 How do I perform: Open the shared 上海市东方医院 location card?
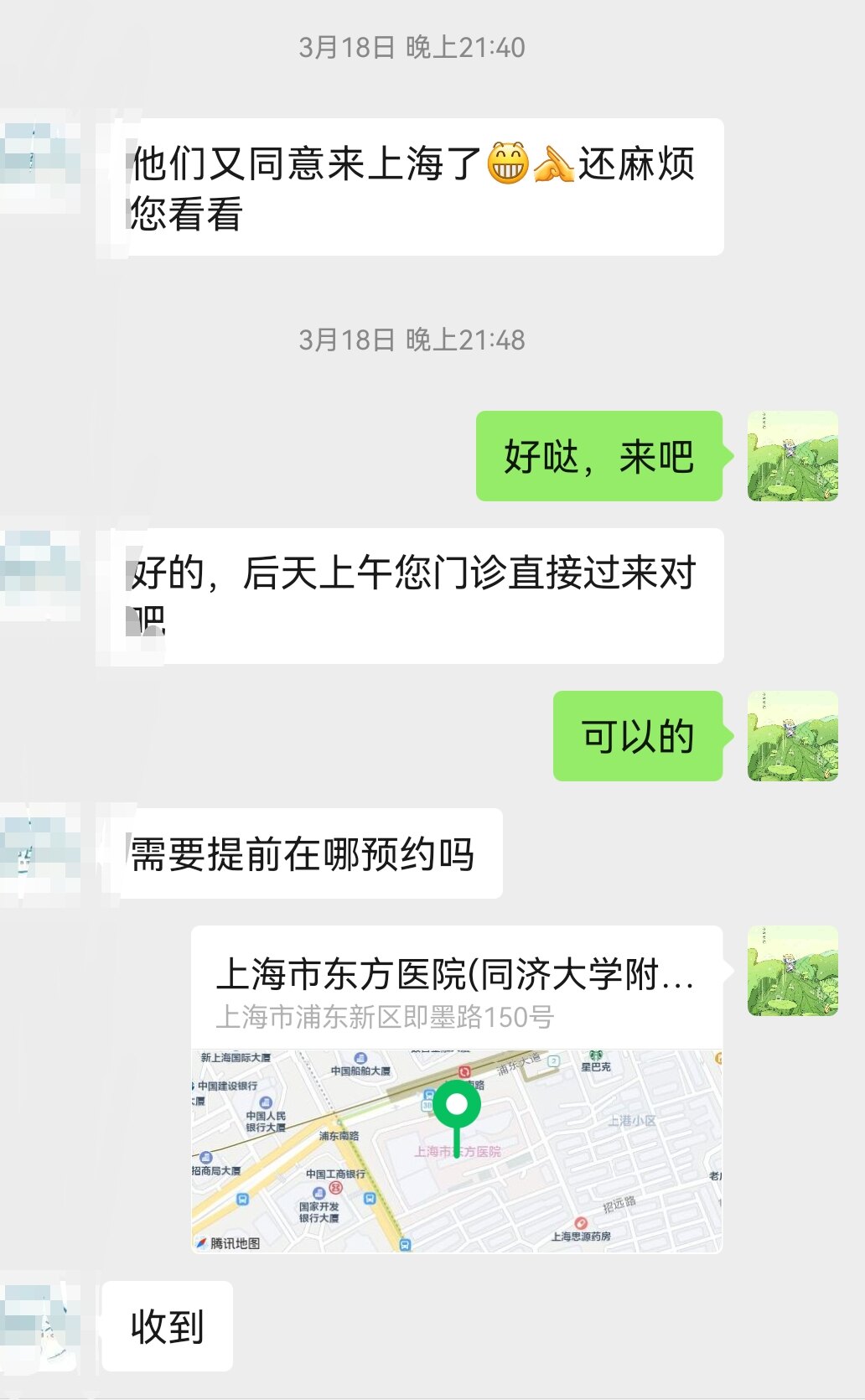pos(457,1090)
